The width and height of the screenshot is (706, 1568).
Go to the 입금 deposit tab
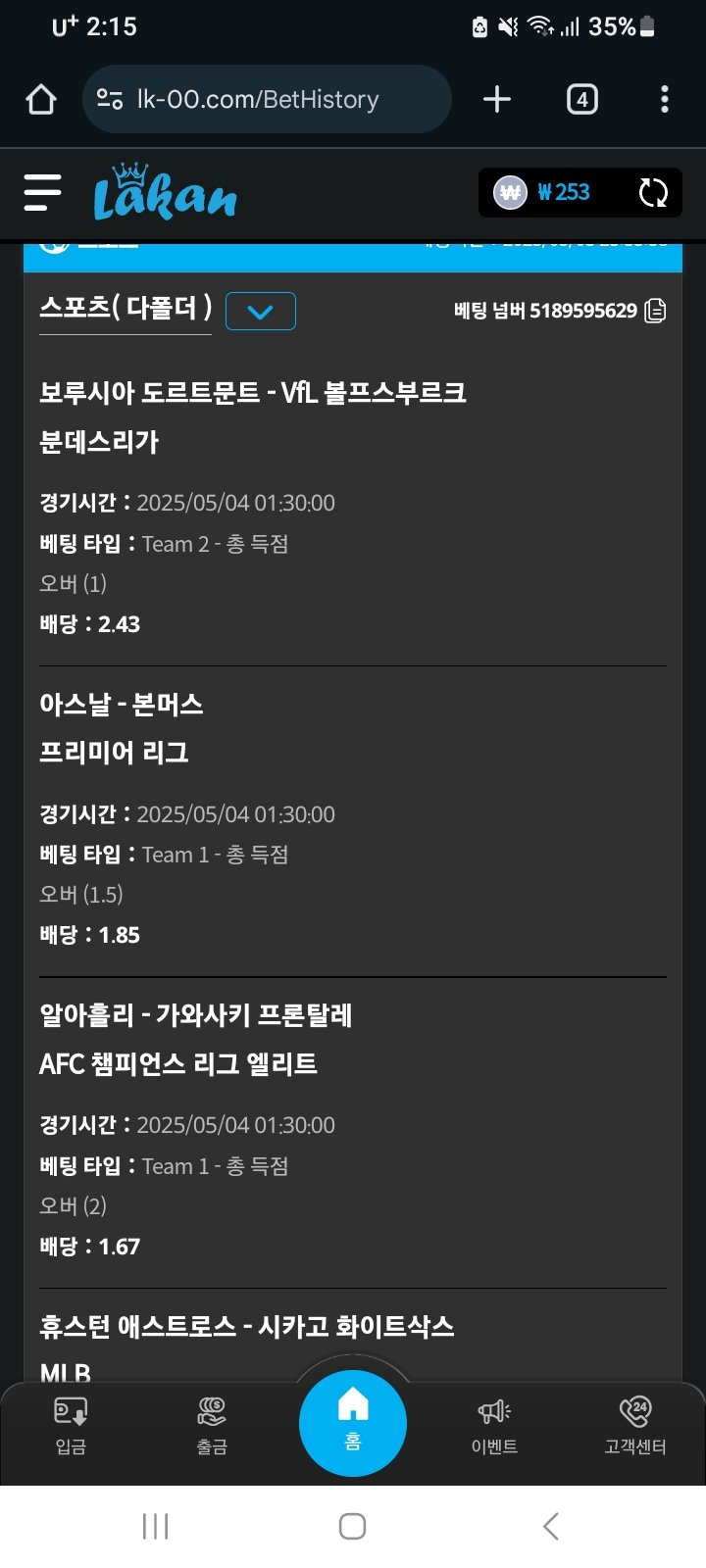click(71, 1424)
